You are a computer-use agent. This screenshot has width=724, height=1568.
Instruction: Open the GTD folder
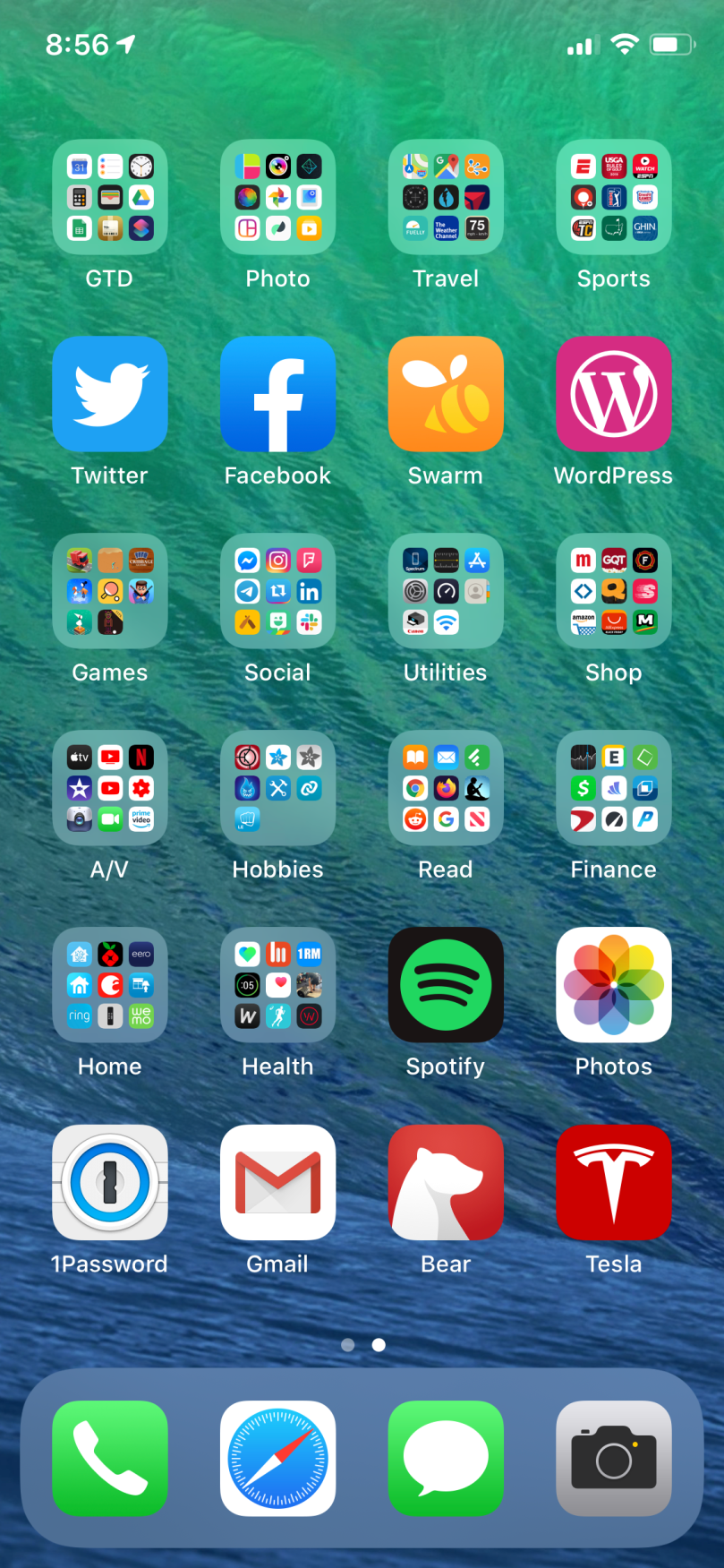point(109,197)
